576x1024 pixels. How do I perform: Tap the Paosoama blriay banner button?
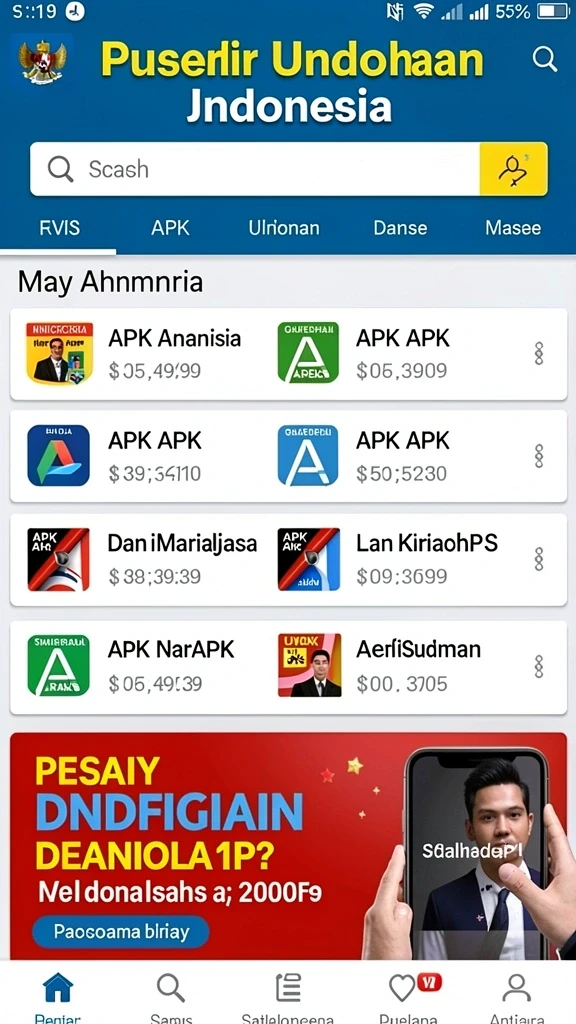tap(121, 931)
